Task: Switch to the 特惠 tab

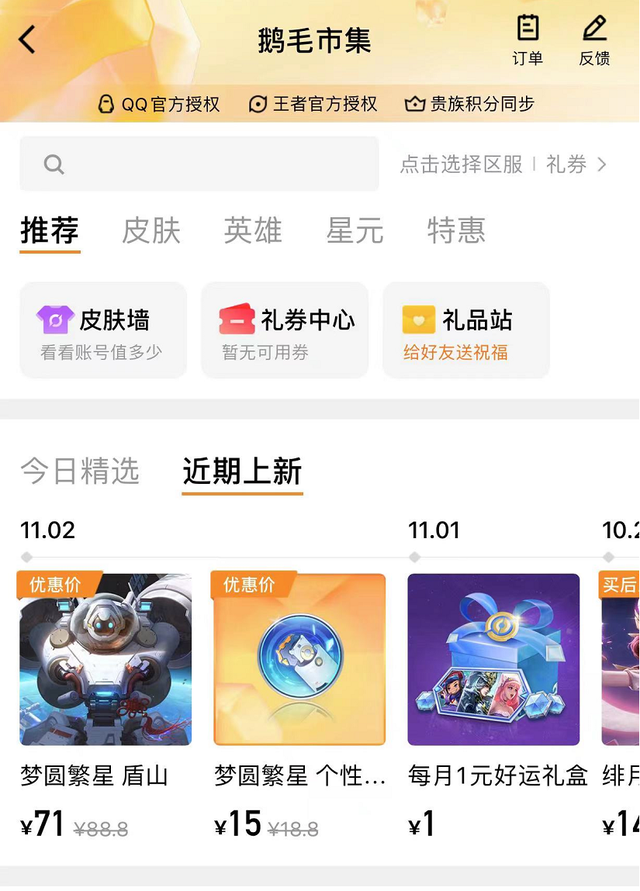Action: (456, 231)
